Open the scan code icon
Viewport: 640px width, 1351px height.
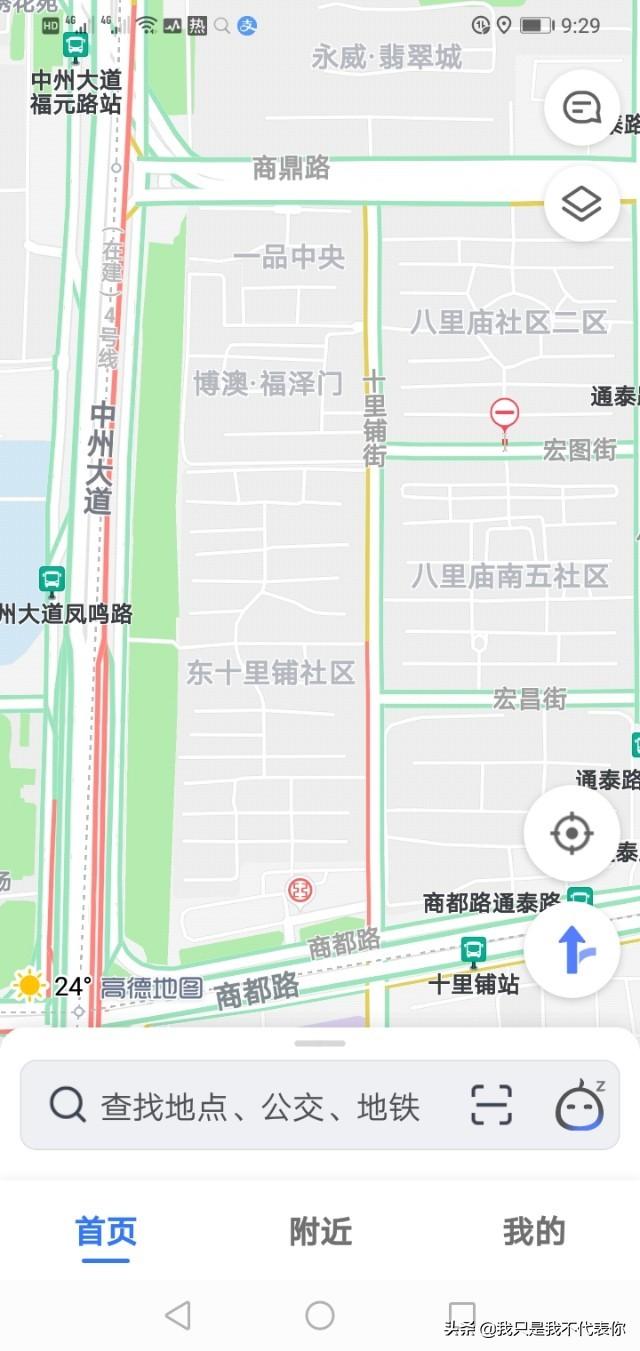click(x=491, y=1106)
